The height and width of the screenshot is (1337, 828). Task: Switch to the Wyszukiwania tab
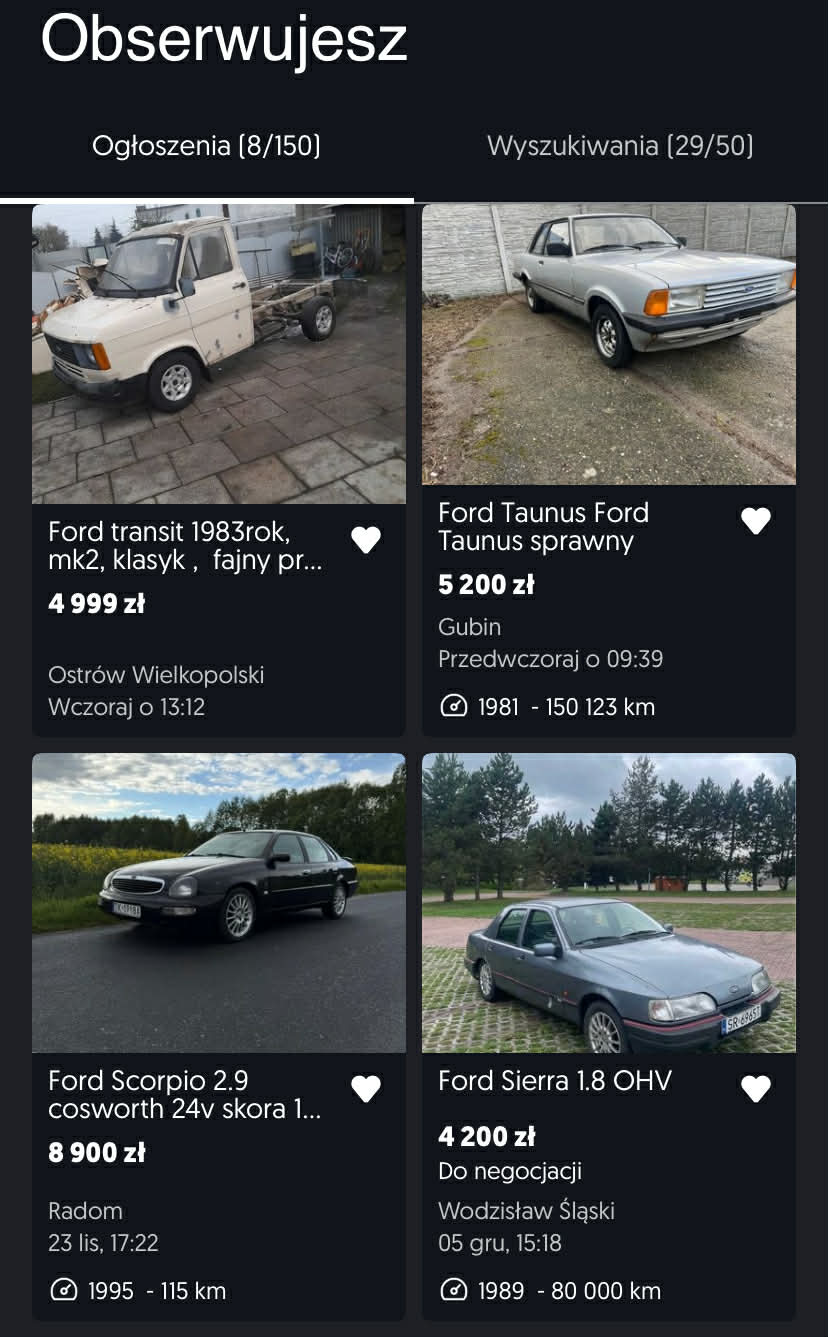point(620,146)
